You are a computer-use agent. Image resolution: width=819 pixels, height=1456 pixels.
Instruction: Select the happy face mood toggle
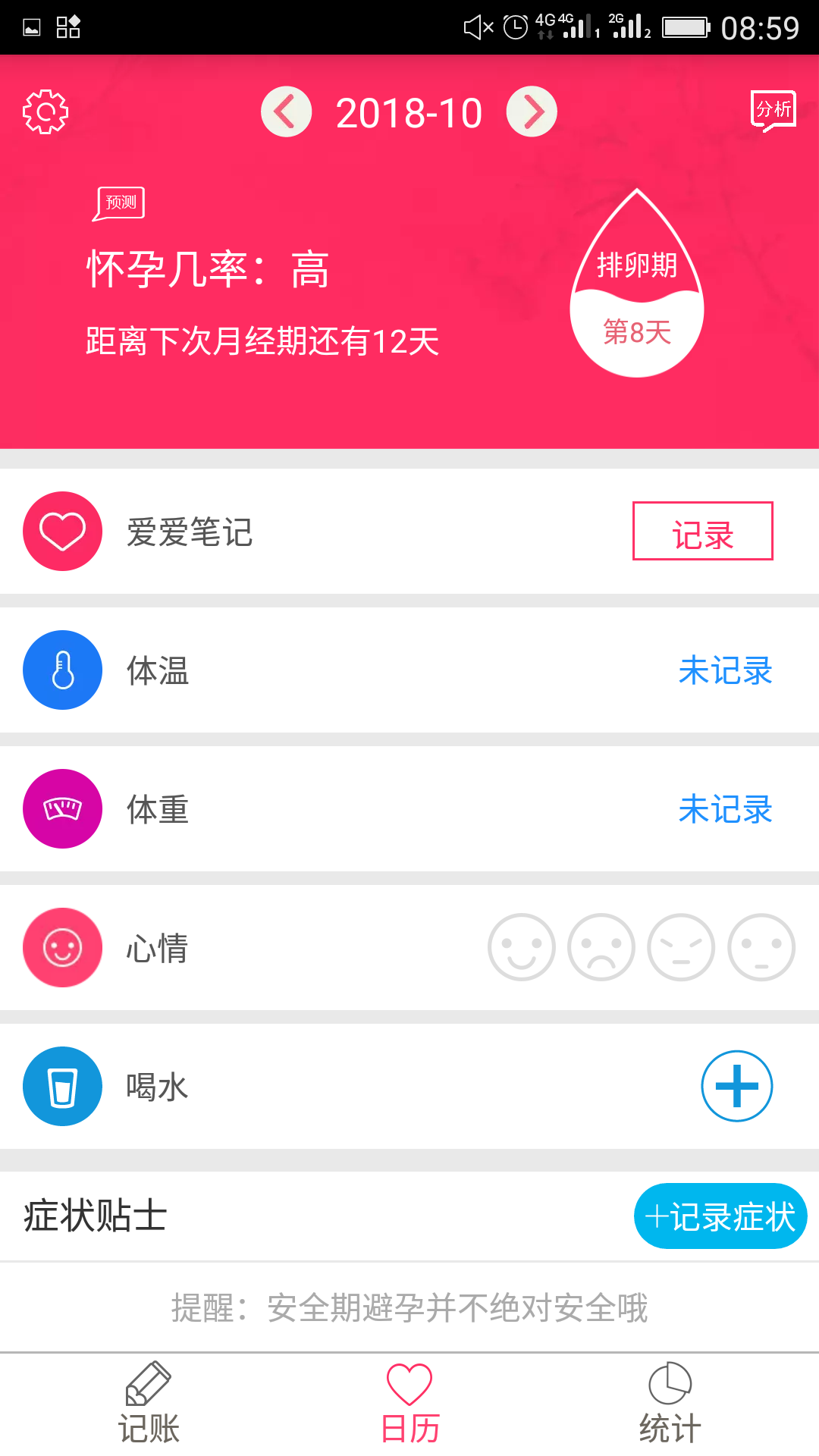pos(522,948)
